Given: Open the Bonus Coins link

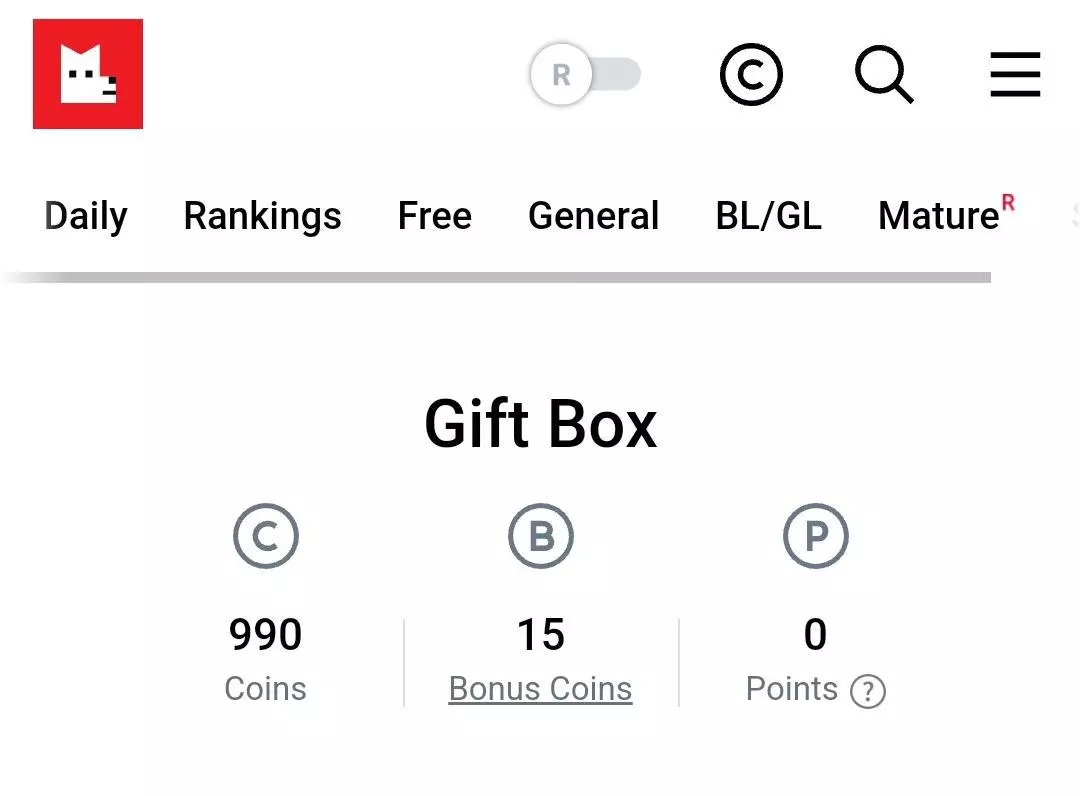Looking at the screenshot, I should (x=540, y=689).
